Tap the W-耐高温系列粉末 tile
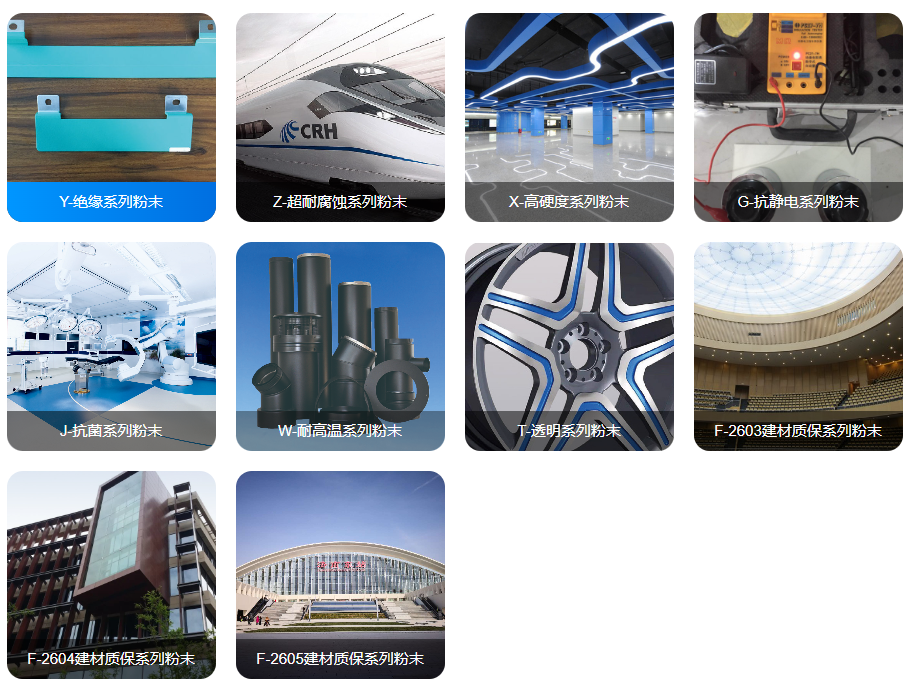 tap(340, 346)
